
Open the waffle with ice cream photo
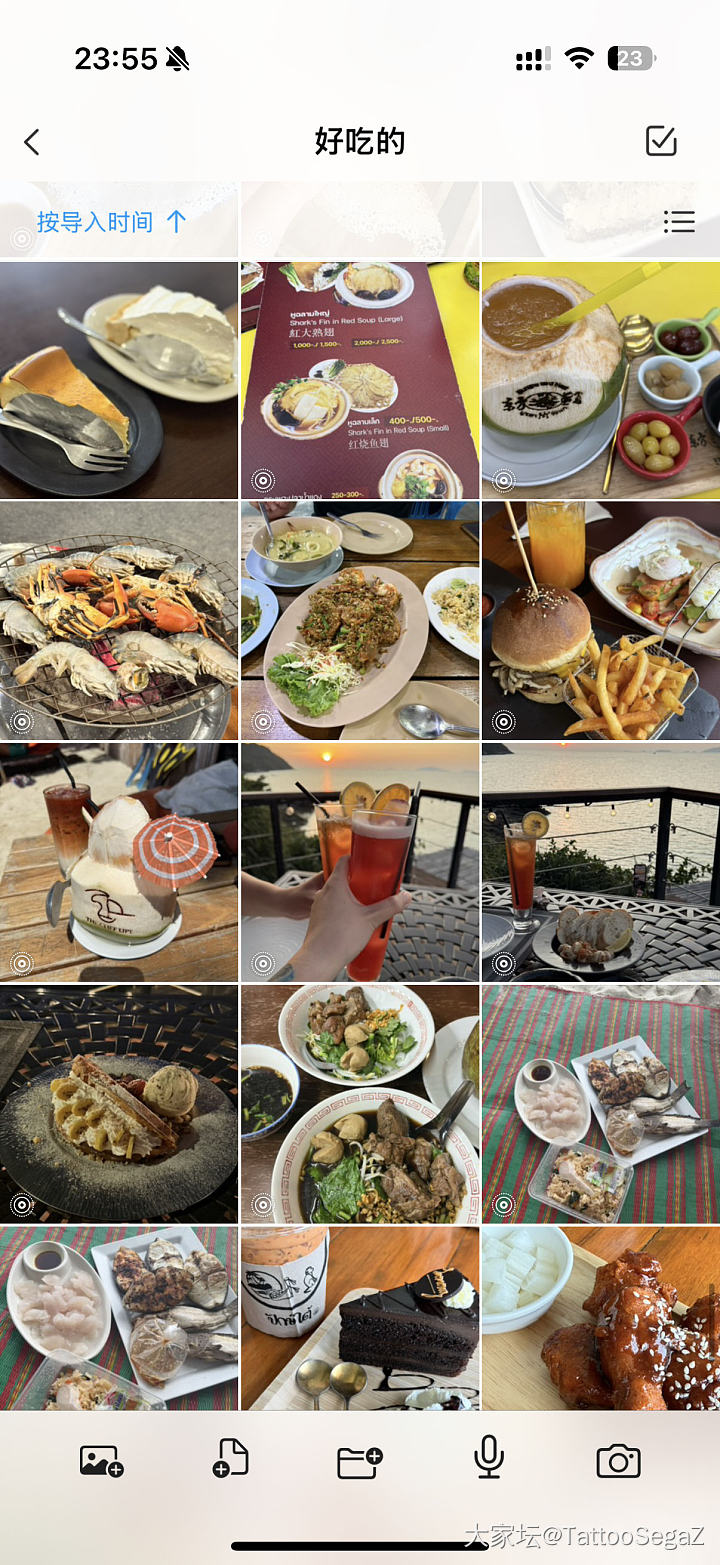[119, 1103]
